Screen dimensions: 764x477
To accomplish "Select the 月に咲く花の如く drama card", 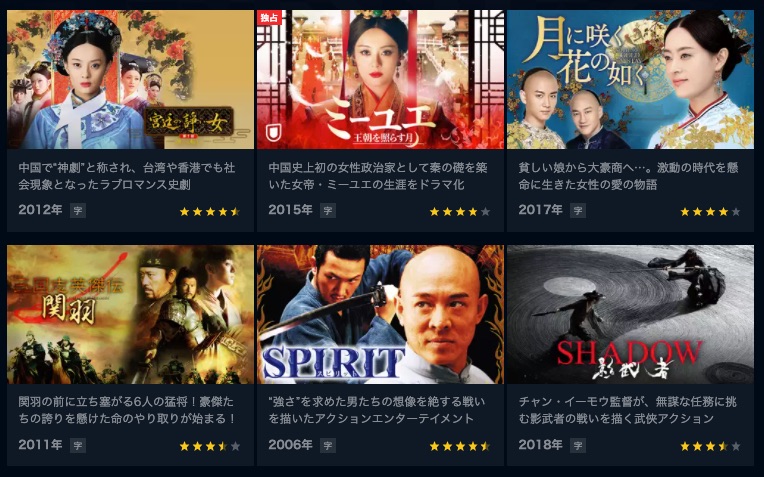I will [x=630, y=80].
